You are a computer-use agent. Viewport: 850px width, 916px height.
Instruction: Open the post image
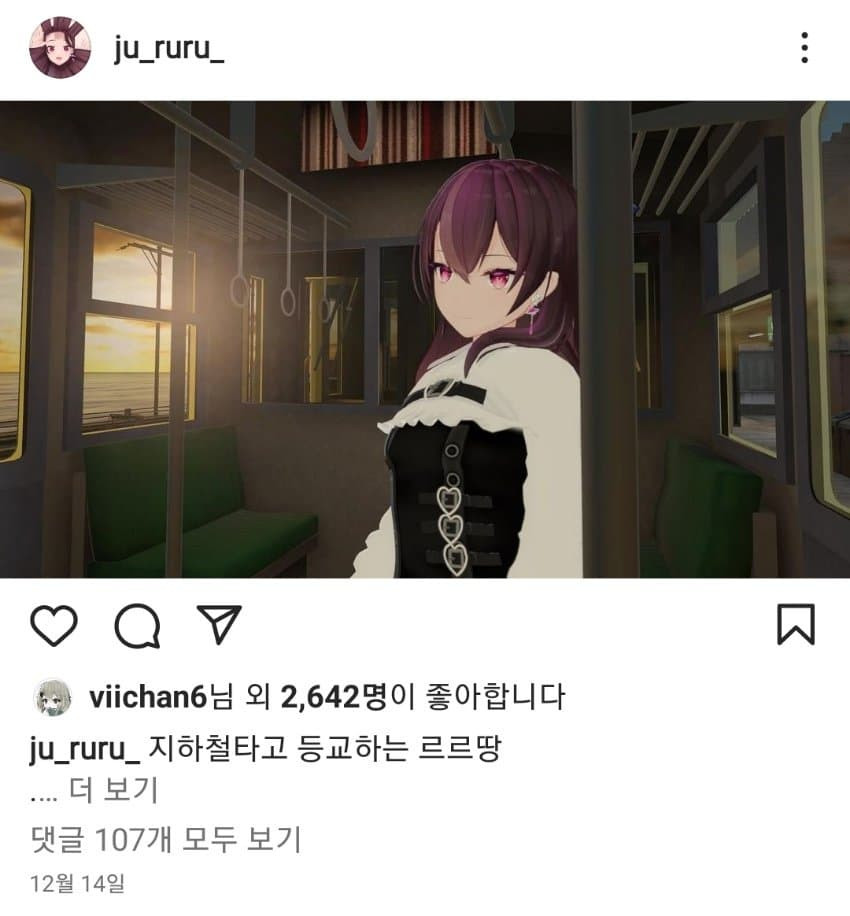pyautogui.click(x=425, y=339)
